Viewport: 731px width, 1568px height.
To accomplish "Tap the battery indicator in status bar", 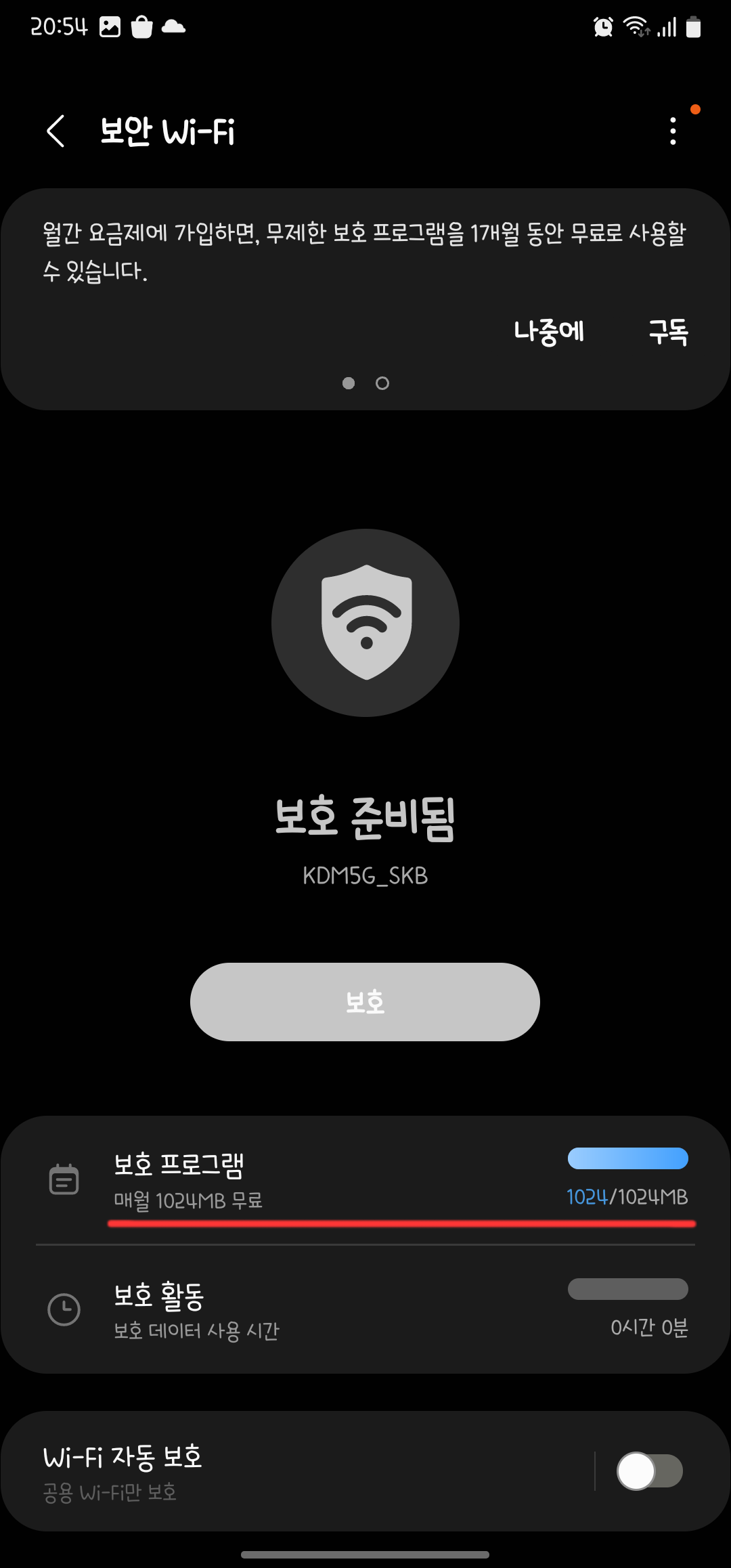I will pyautogui.click(x=694, y=26).
